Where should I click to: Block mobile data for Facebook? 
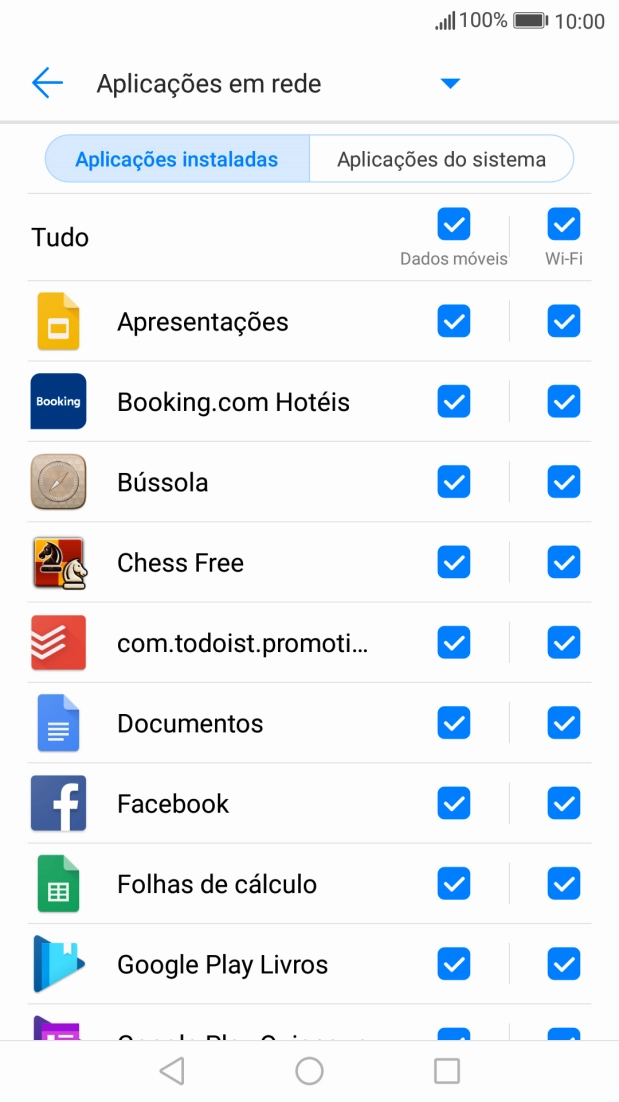tap(454, 803)
